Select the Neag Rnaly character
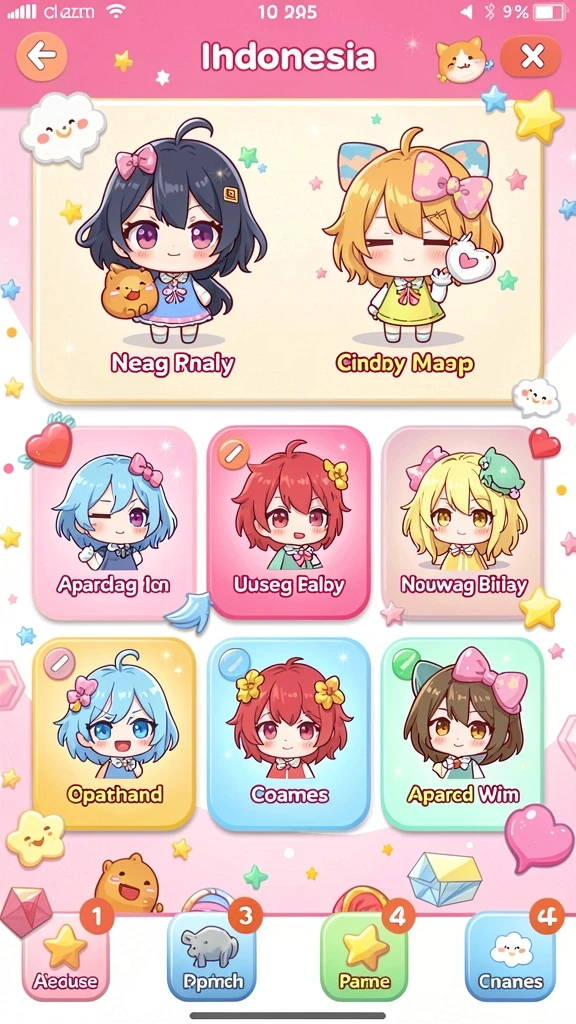The image size is (576, 1024). (172, 249)
